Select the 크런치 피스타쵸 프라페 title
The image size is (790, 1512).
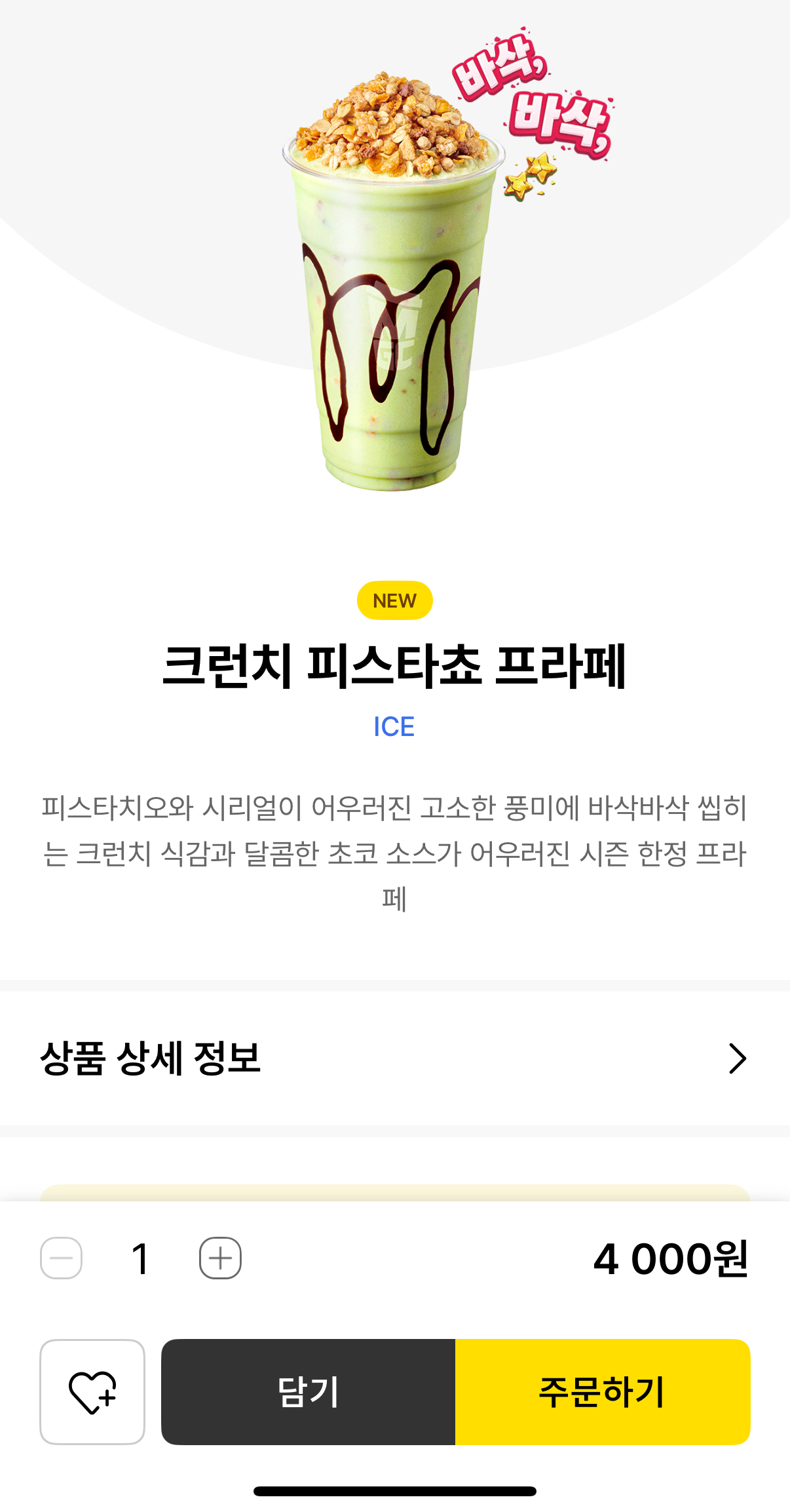[394, 665]
